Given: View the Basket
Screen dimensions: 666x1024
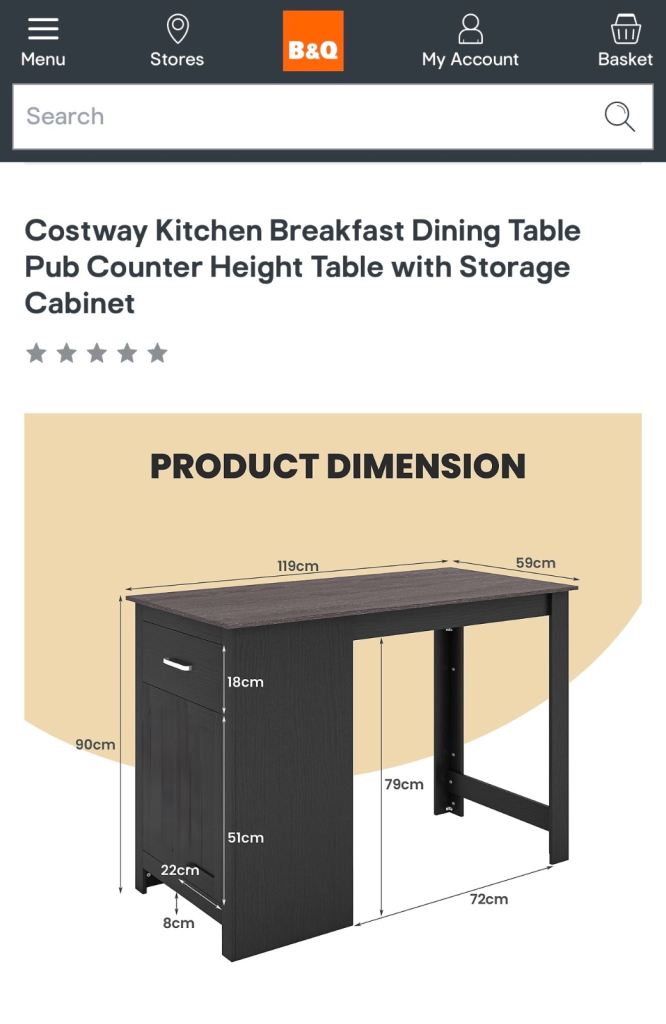Looking at the screenshot, I should tap(625, 42).
